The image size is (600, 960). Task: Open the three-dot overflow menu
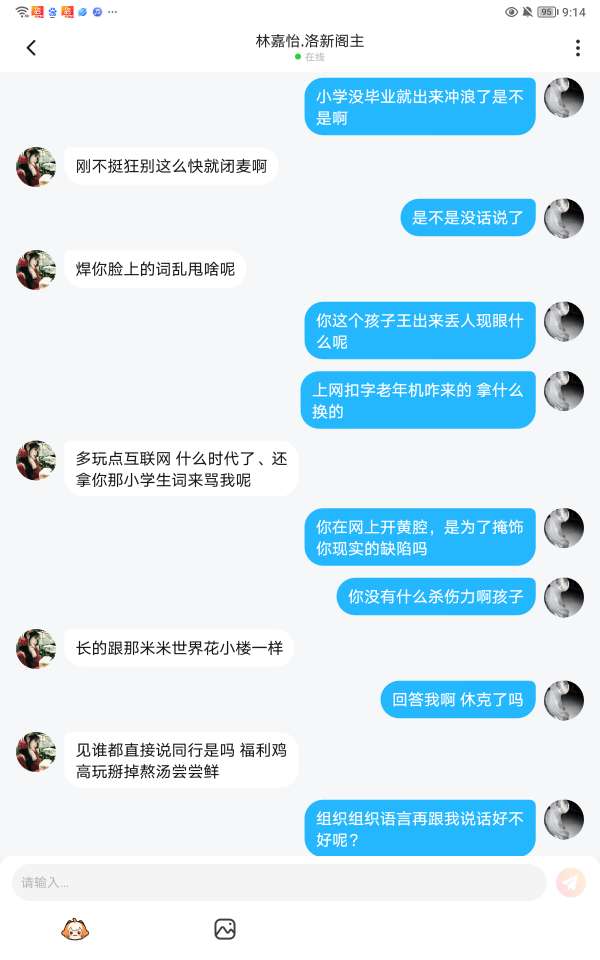pos(577,48)
